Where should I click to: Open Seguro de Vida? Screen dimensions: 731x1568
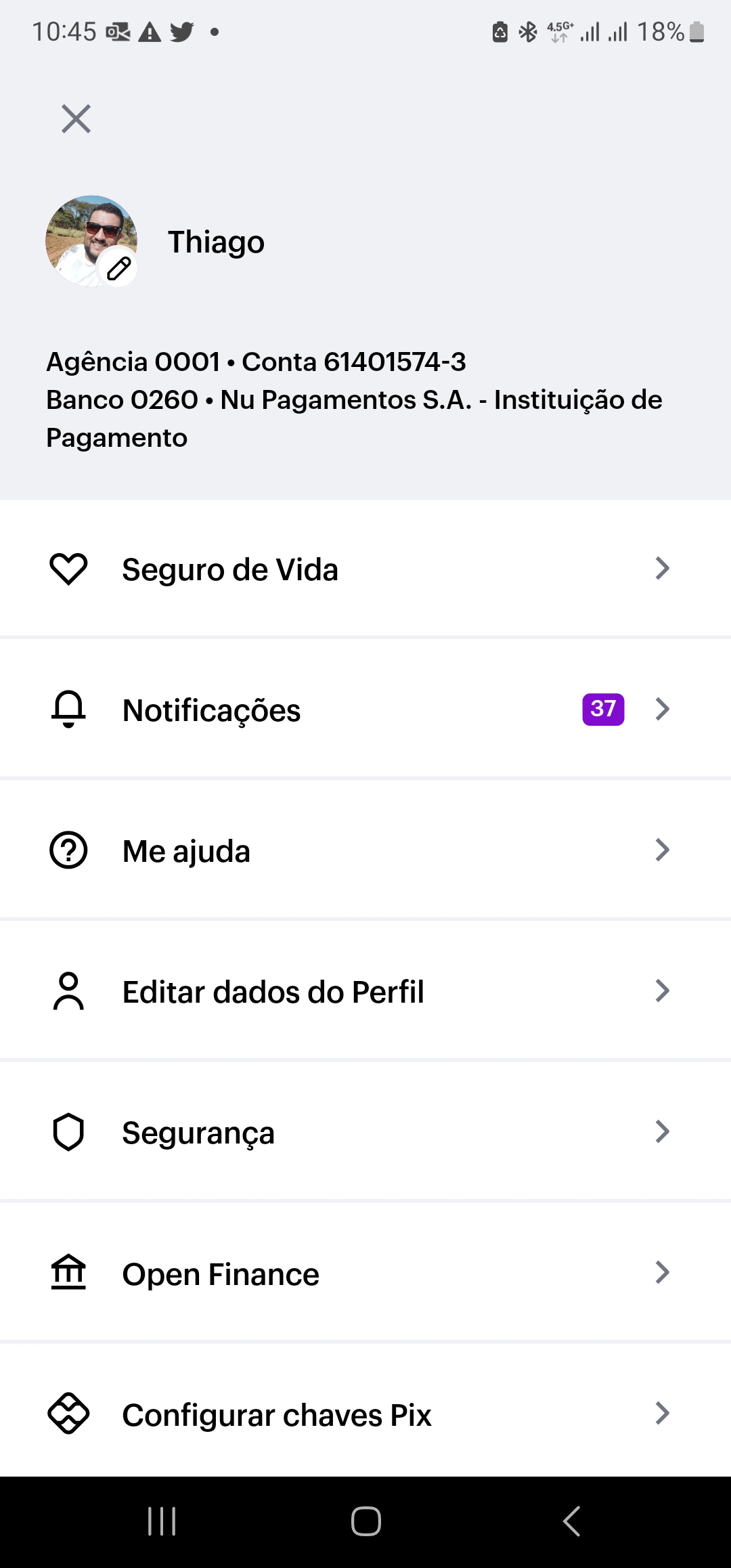[x=365, y=569]
